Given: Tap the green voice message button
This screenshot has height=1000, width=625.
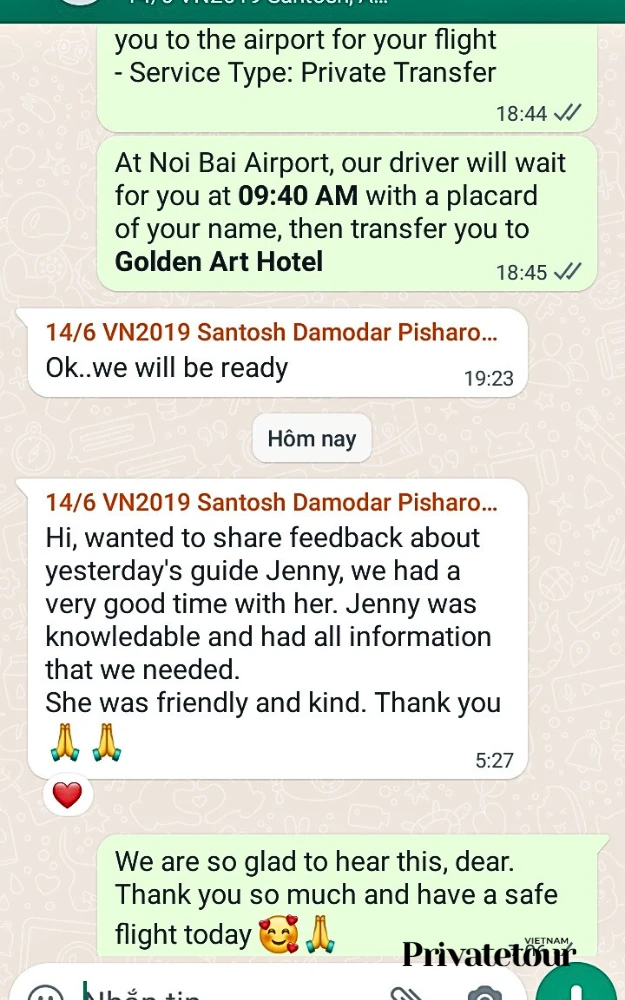Looking at the screenshot, I should point(581,985).
